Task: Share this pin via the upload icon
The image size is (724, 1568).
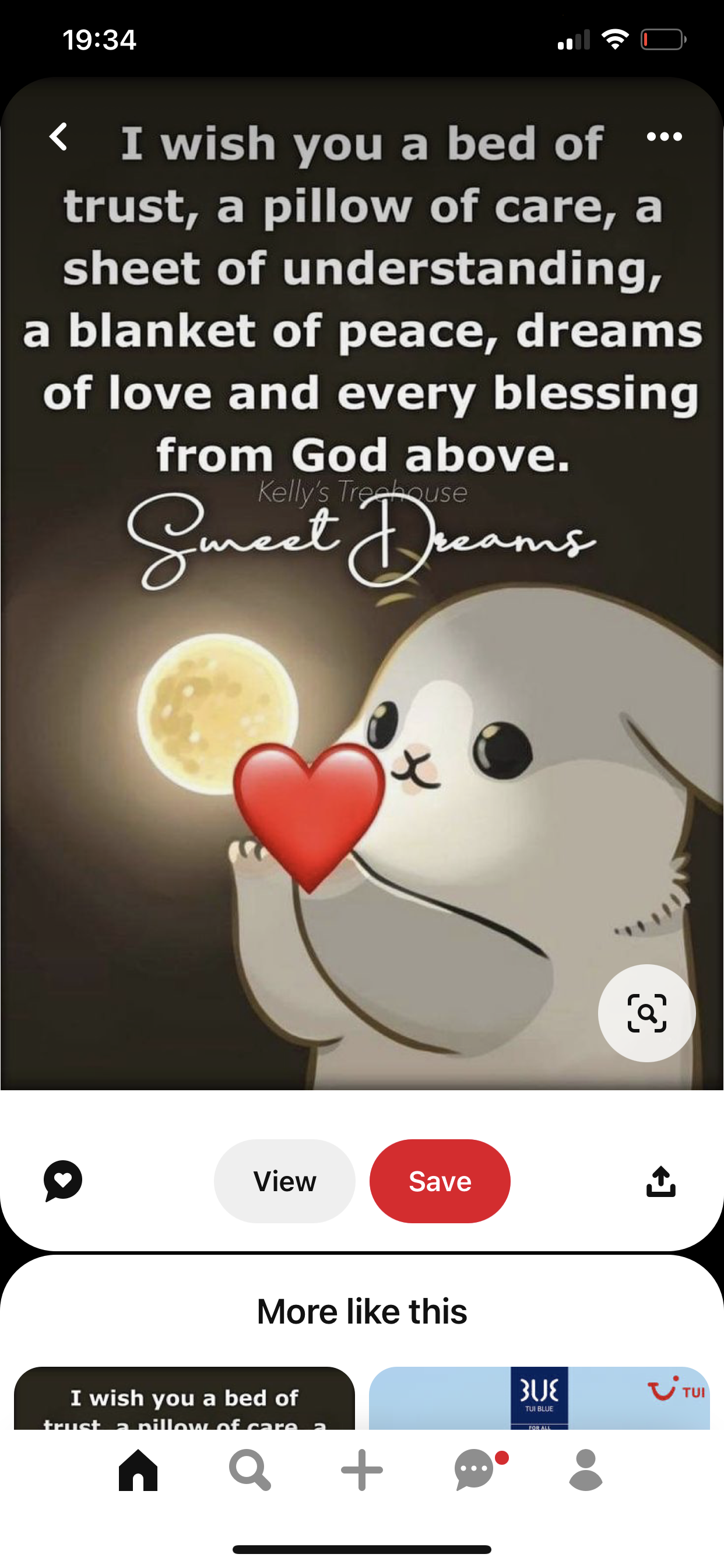Action: [x=660, y=1181]
